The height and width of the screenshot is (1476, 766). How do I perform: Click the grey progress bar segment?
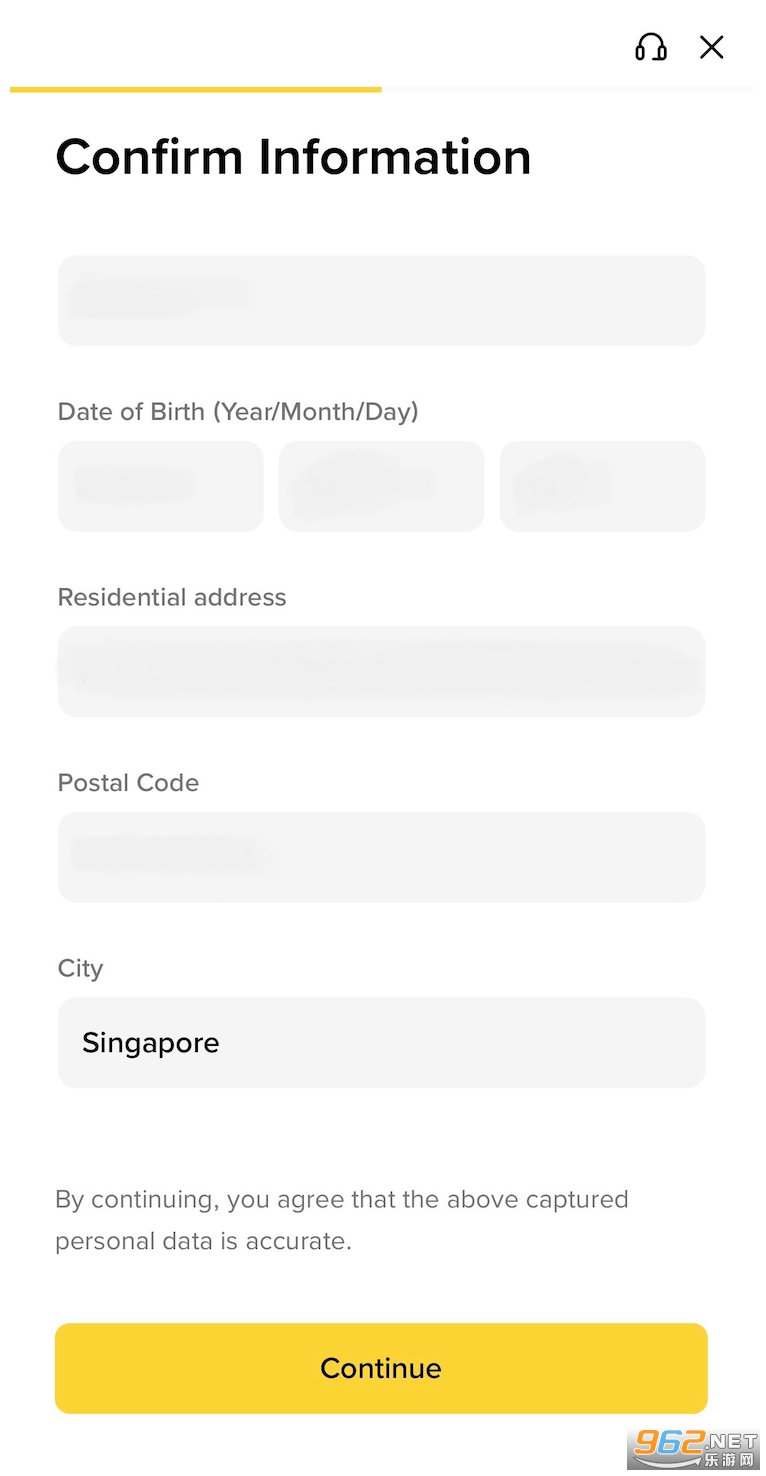570,90
